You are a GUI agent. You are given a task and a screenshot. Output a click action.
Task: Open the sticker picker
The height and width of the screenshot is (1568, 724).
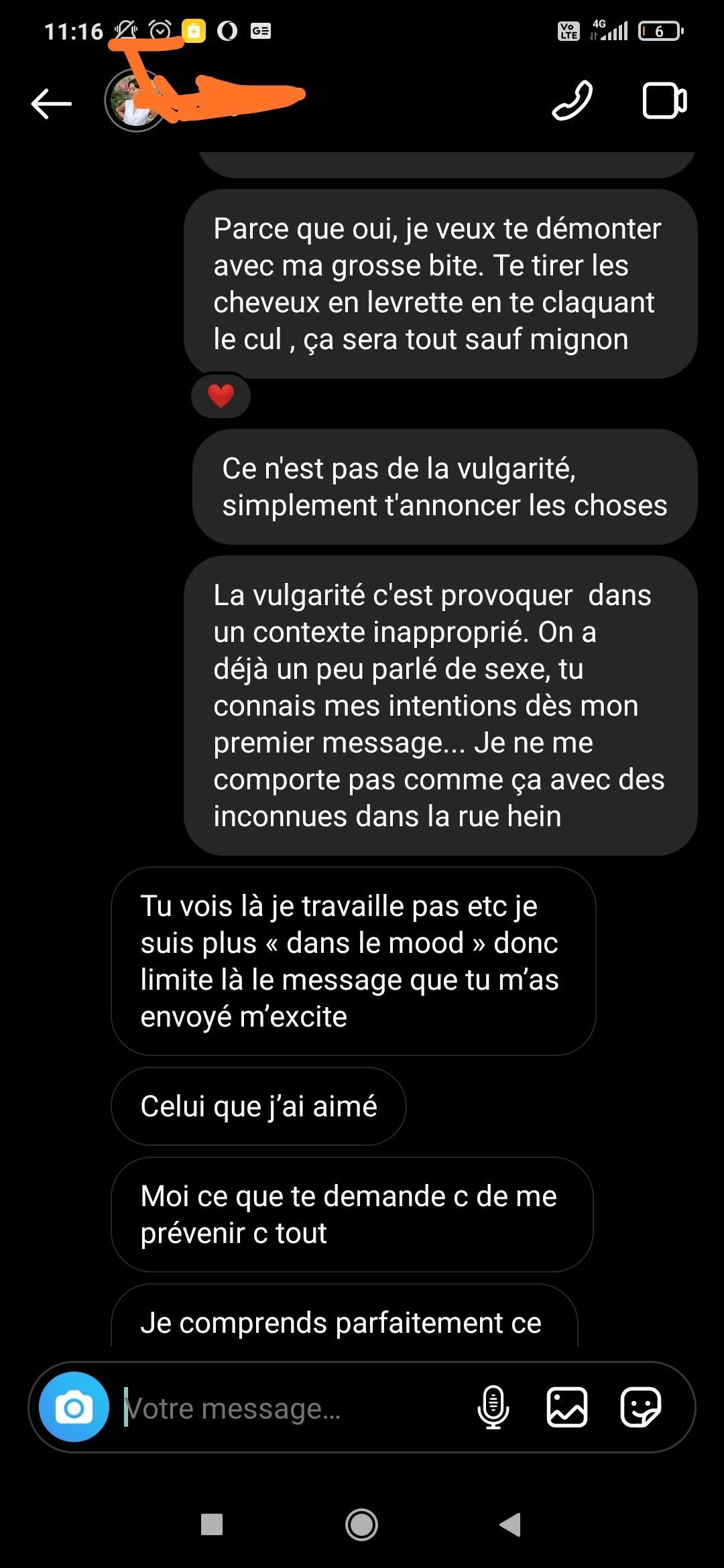641,1407
